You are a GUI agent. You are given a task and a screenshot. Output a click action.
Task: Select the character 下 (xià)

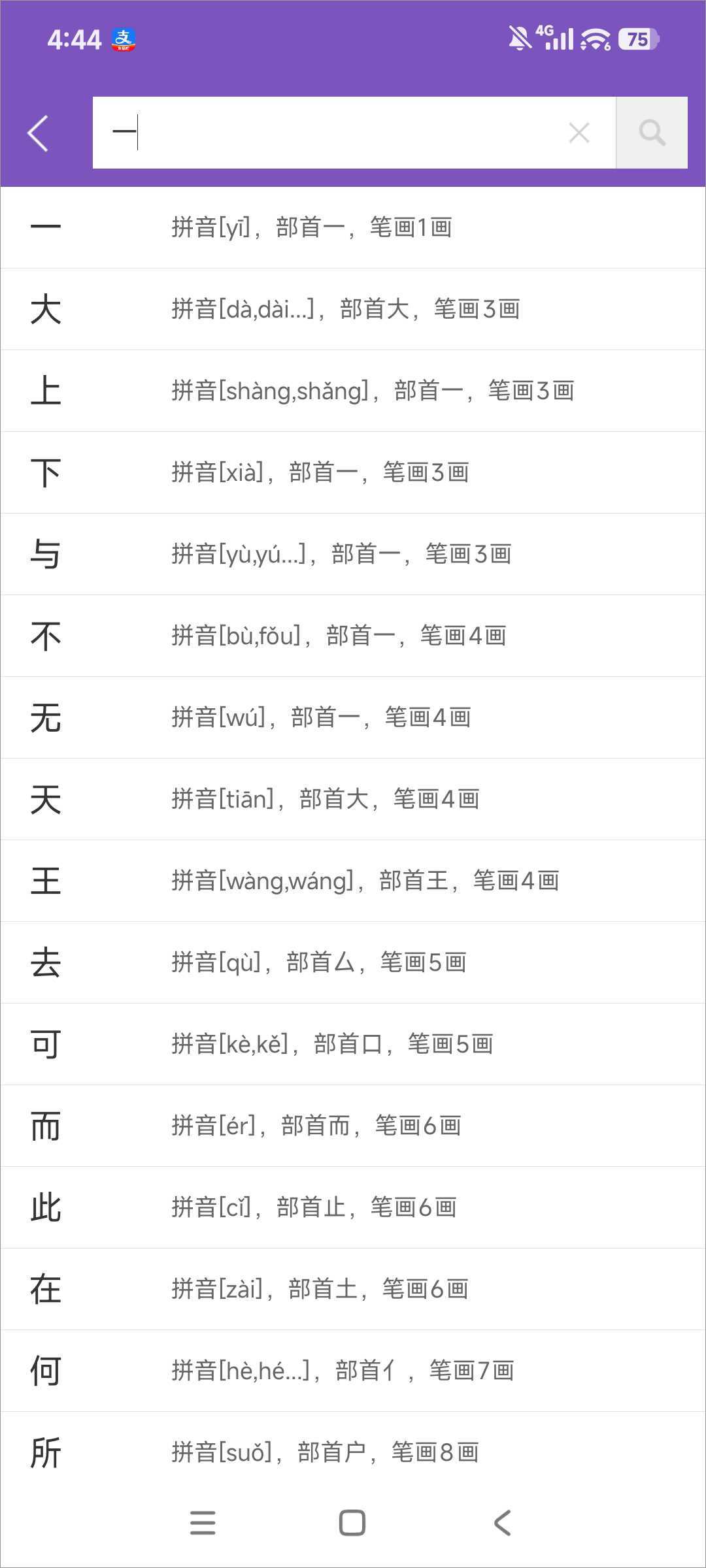[x=353, y=472]
